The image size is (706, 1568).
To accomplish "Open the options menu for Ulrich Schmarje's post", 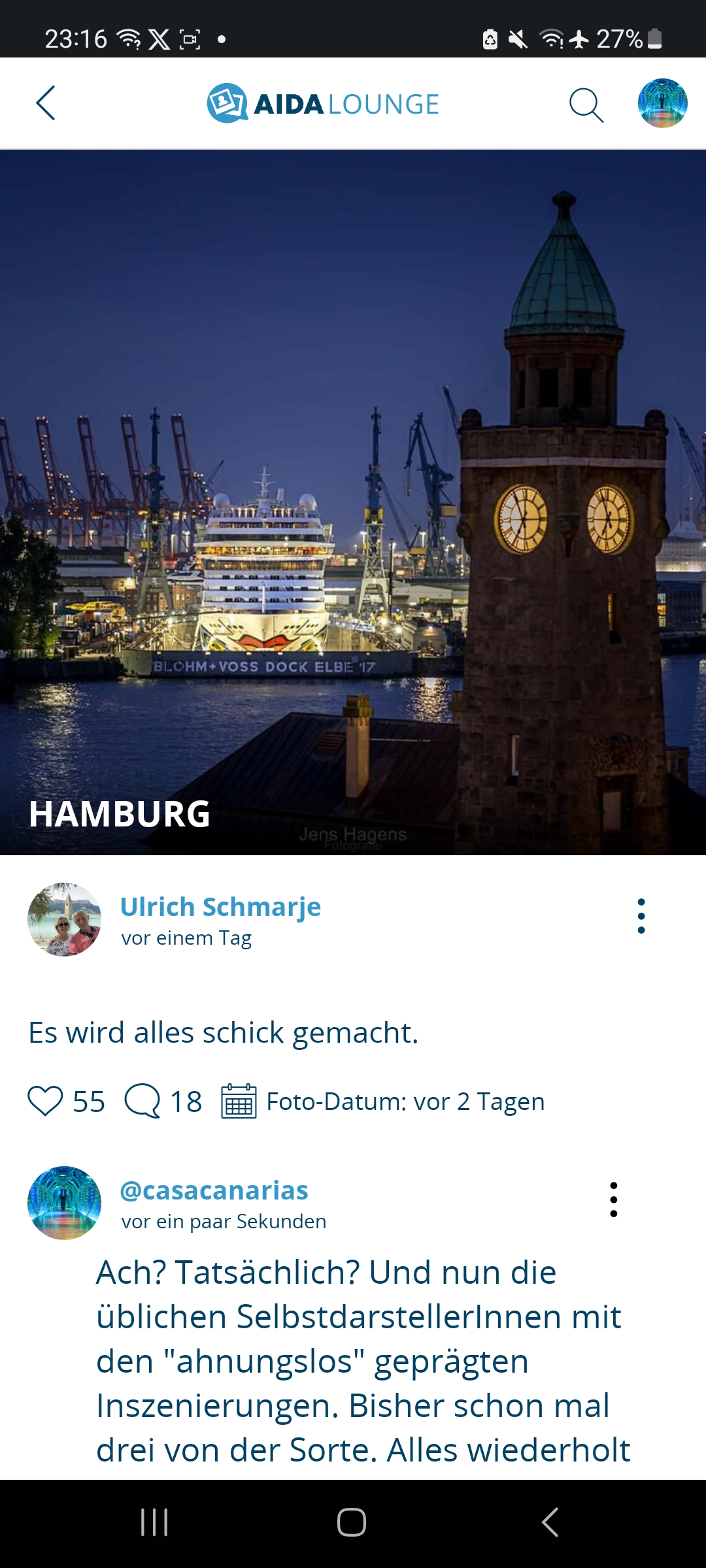I will click(x=641, y=916).
